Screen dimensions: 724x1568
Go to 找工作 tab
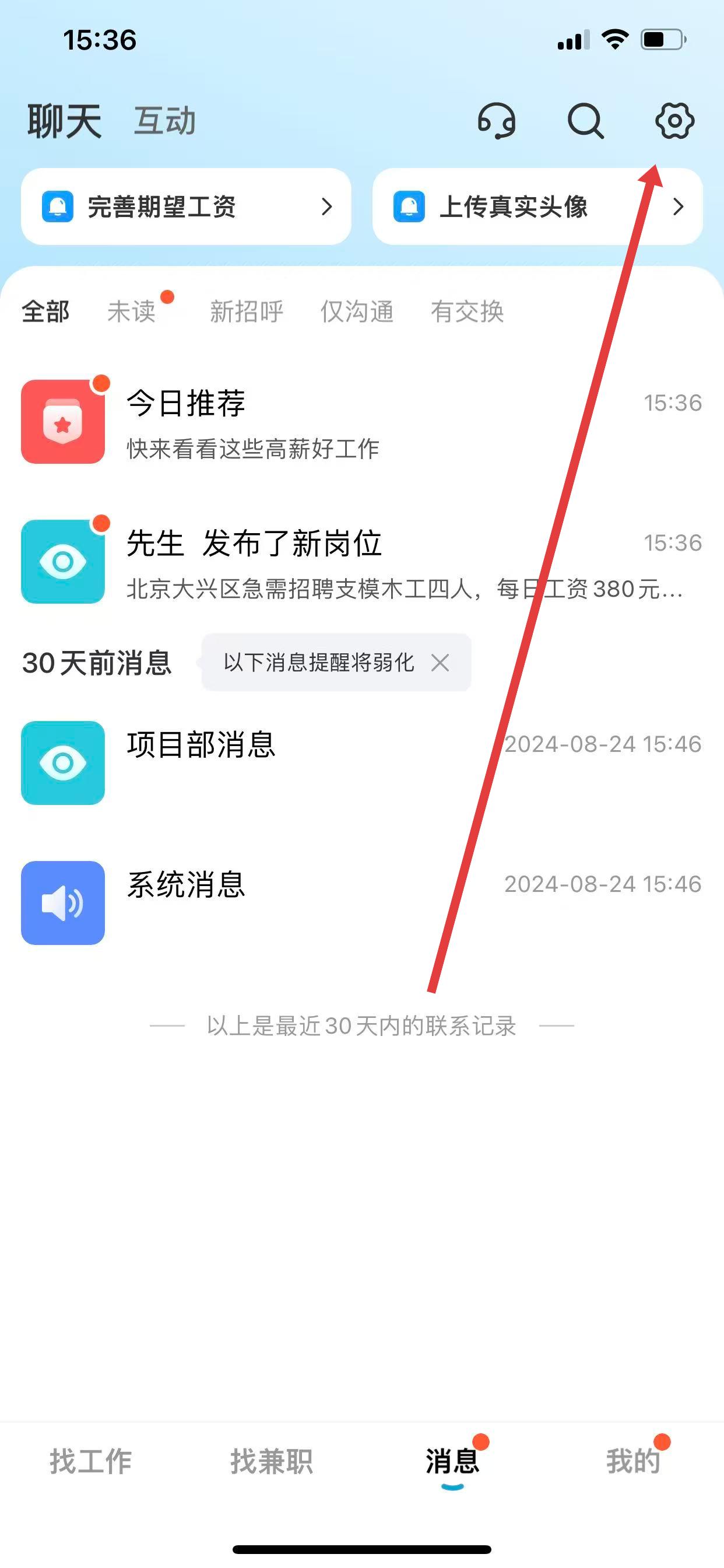coord(90,1461)
